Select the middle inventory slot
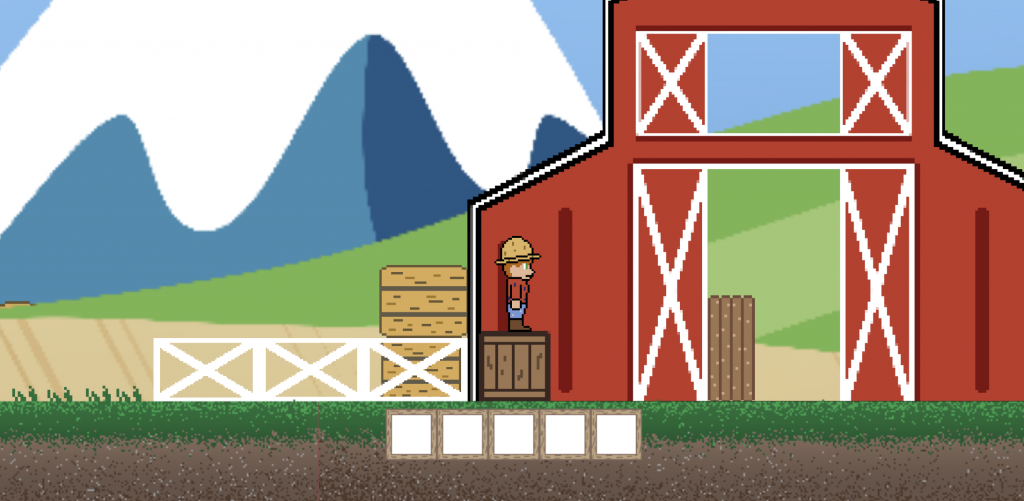This screenshot has height=501, width=1024. pyautogui.click(x=514, y=435)
